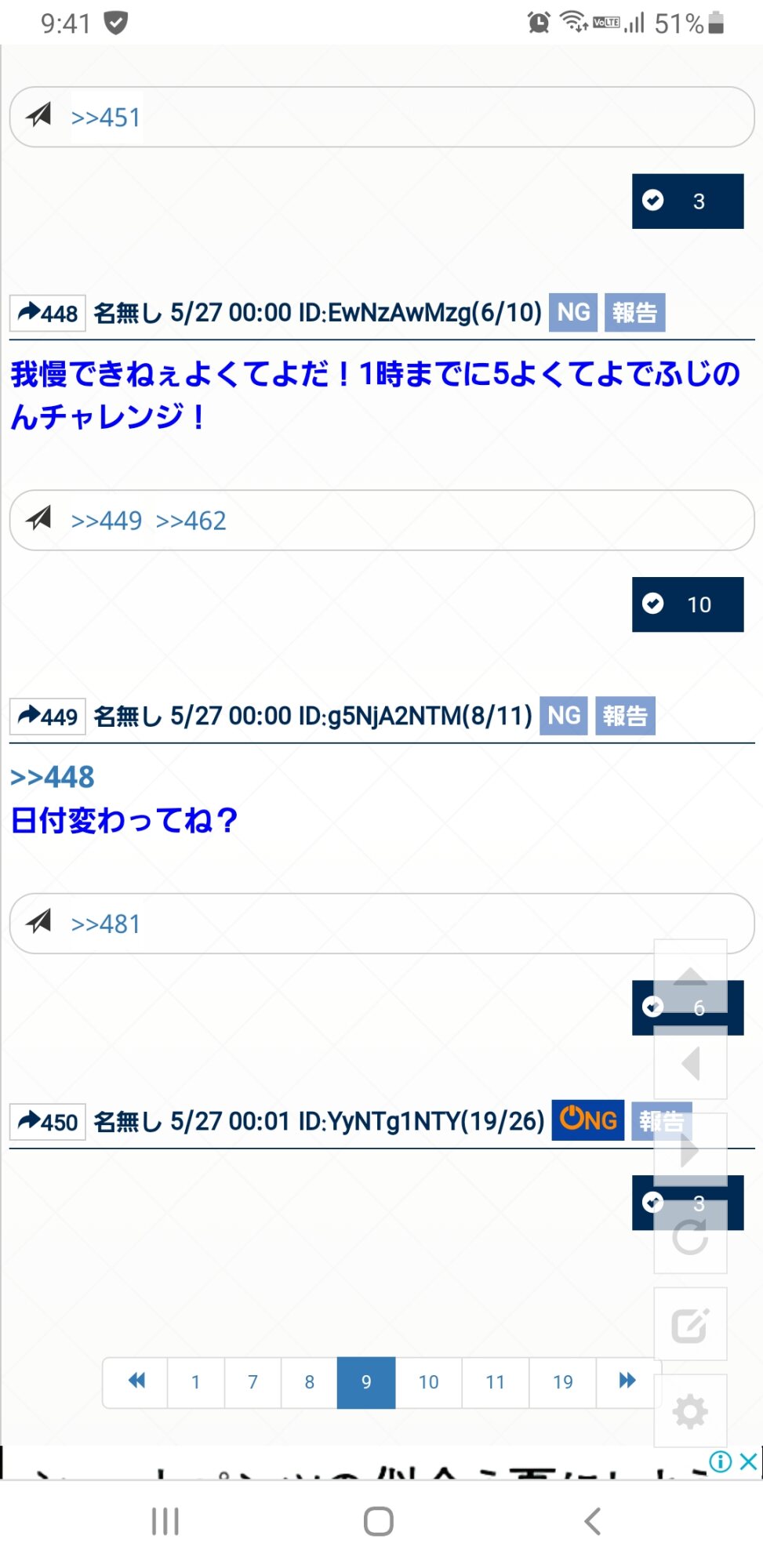Upvote post 448 with 10 votes

(x=687, y=604)
